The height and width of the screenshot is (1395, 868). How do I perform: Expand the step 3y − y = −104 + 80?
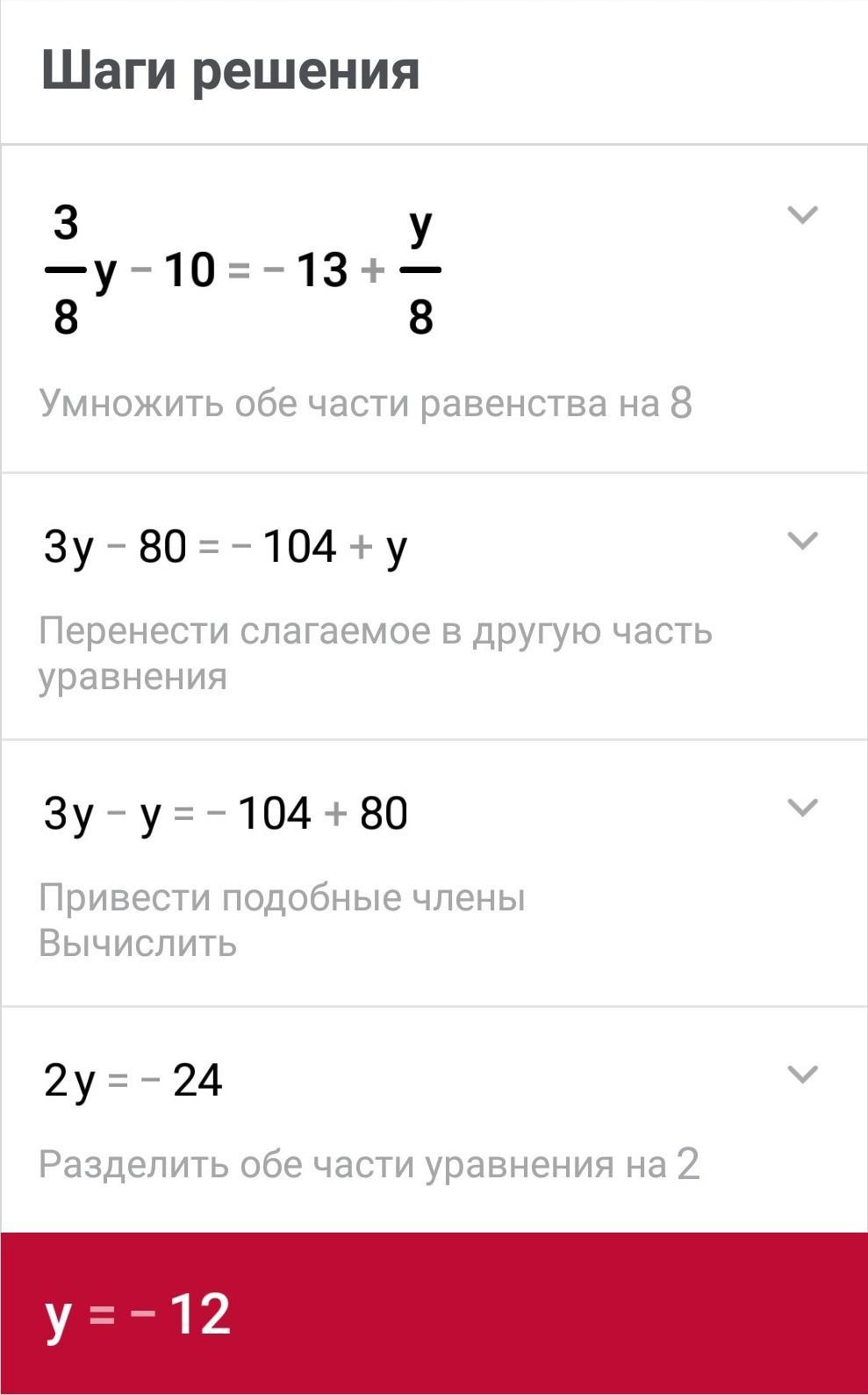803,808
